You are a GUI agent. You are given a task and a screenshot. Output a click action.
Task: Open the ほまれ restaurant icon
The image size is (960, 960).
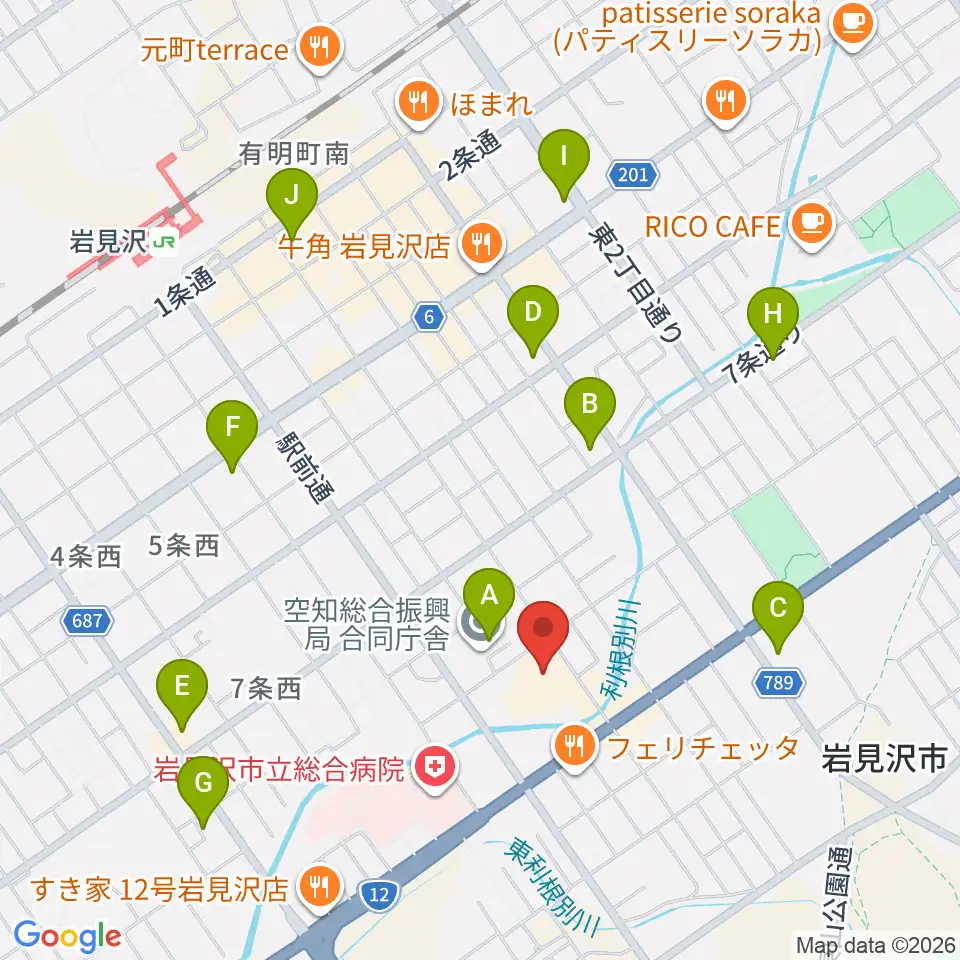(x=418, y=103)
